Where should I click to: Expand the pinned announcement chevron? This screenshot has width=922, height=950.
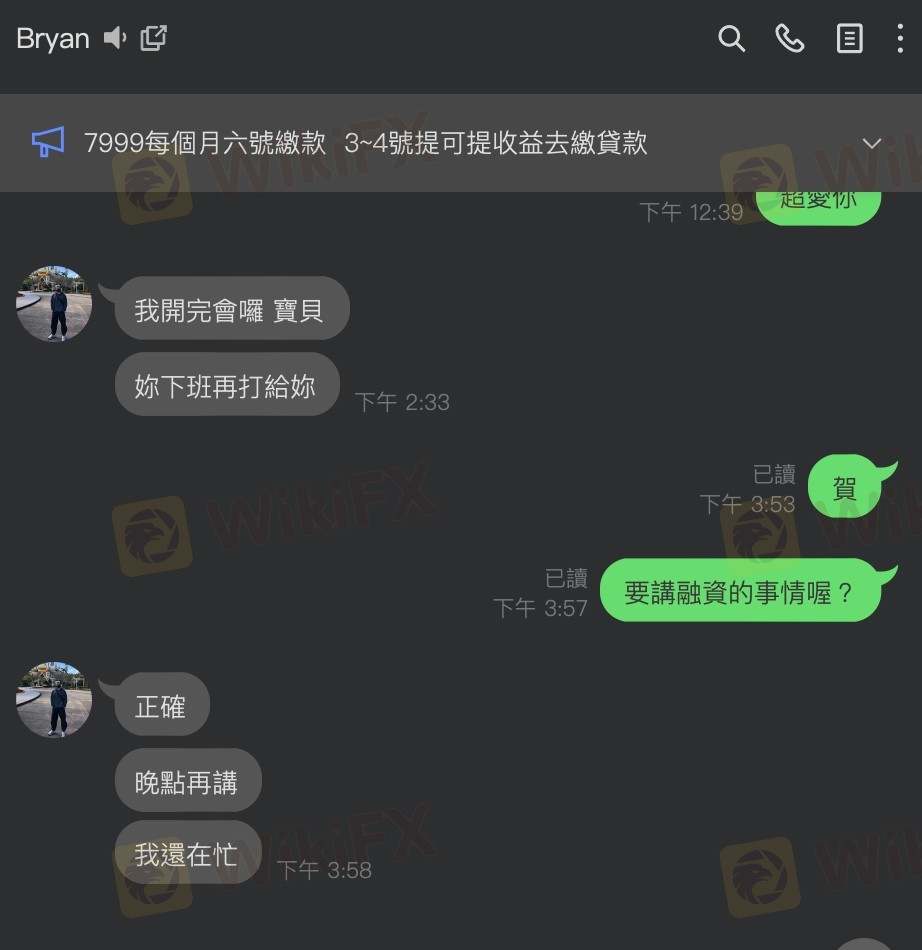[872, 143]
